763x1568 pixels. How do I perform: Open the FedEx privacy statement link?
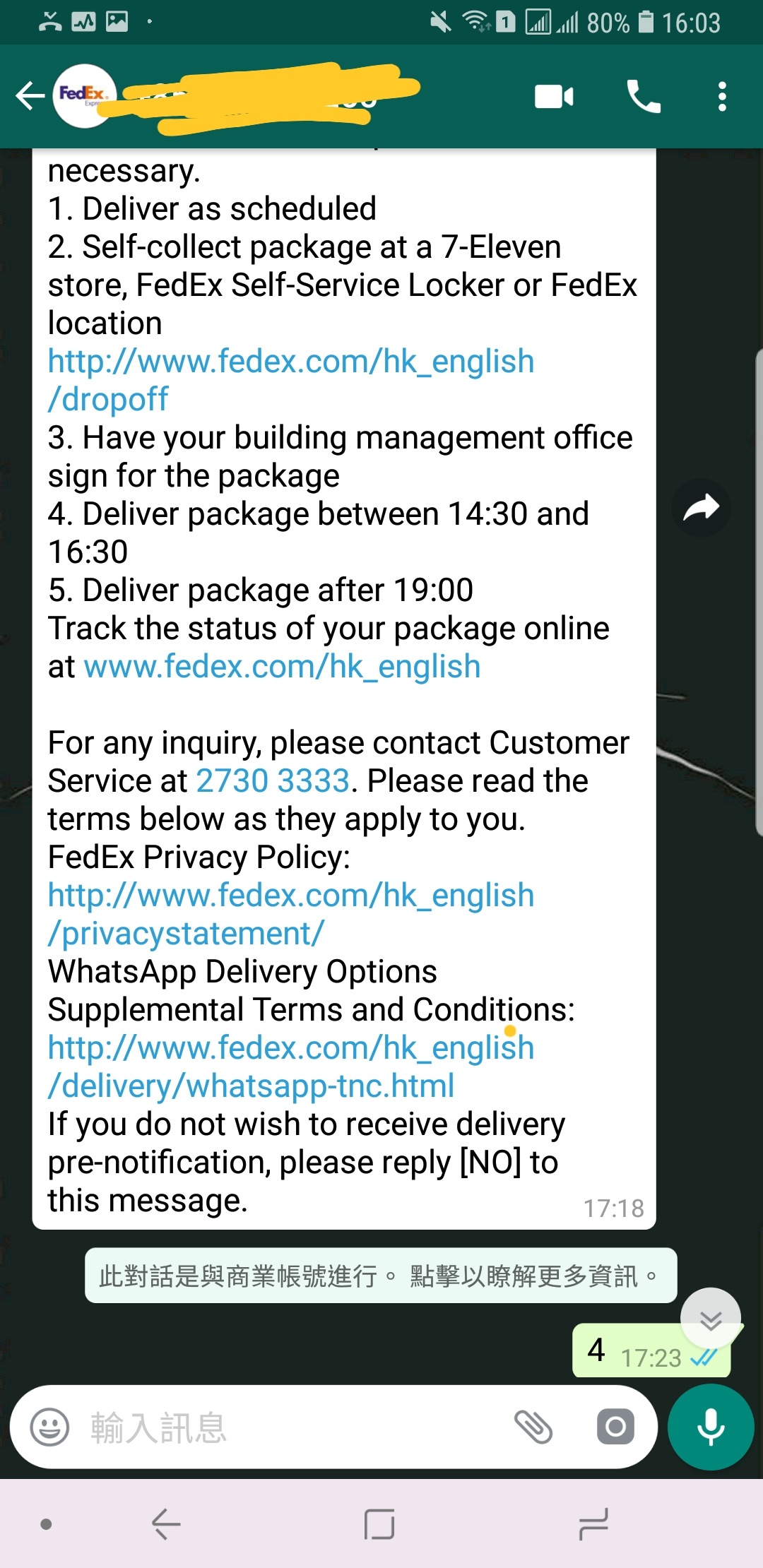290,914
